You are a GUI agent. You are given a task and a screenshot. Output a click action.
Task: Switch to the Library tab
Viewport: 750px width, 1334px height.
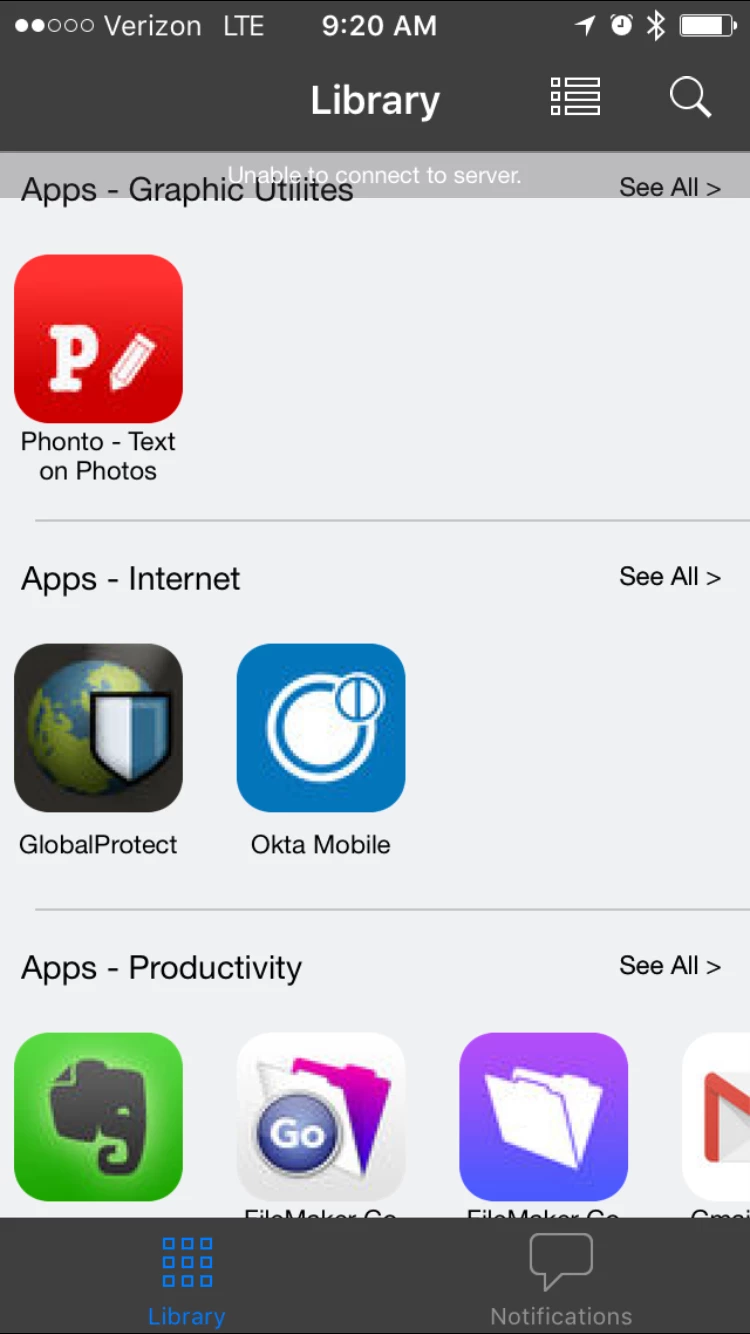[187, 1278]
